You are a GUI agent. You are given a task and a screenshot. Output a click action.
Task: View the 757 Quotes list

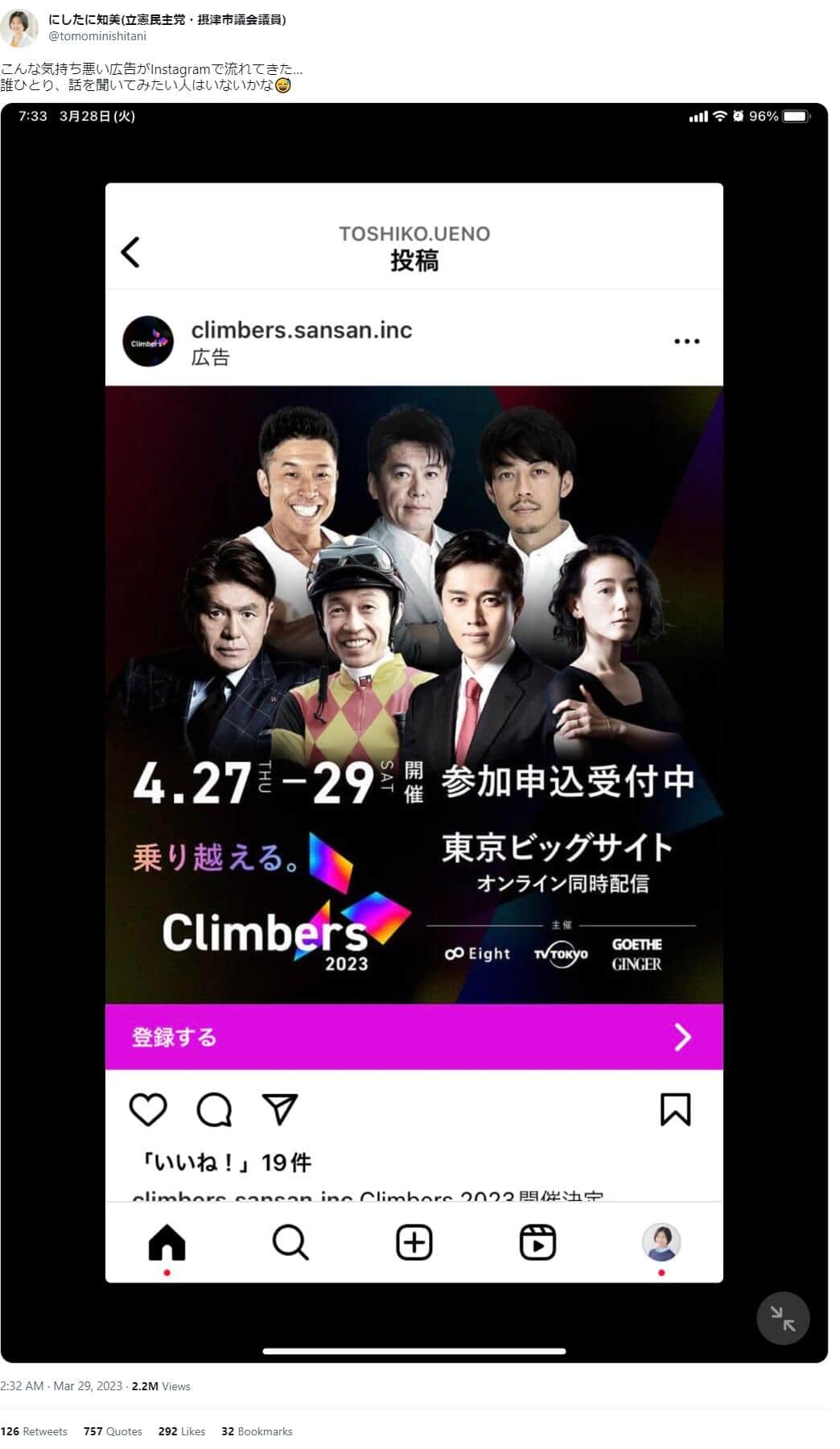[x=113, y=1430]
